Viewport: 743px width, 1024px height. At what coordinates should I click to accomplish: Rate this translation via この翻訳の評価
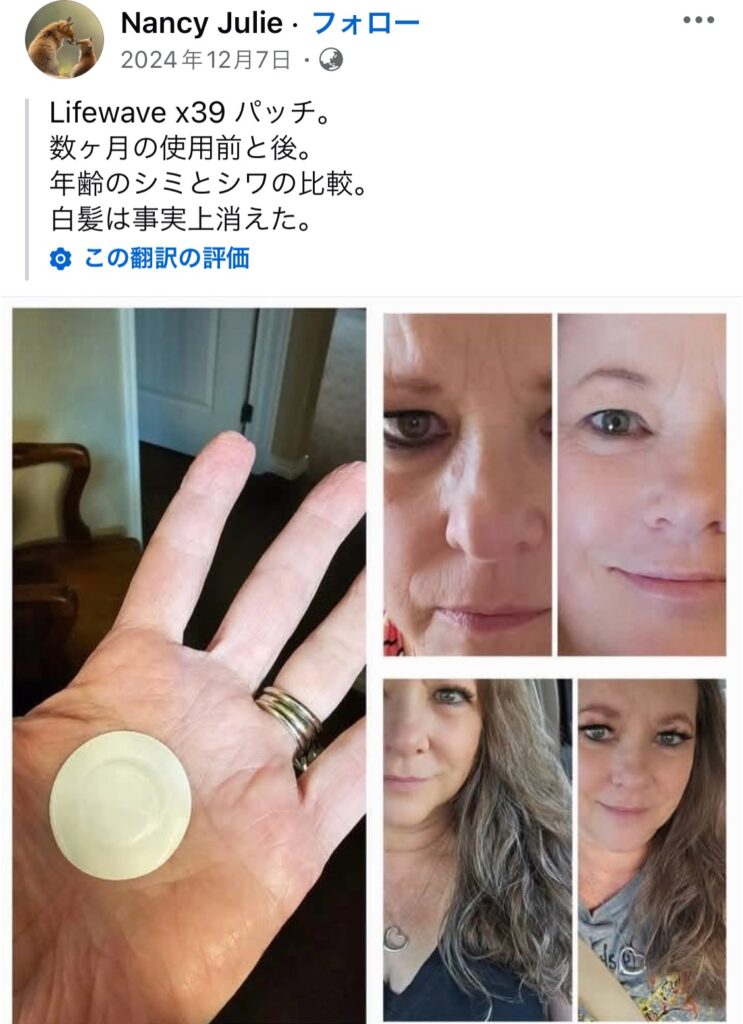tap(165, 259)
